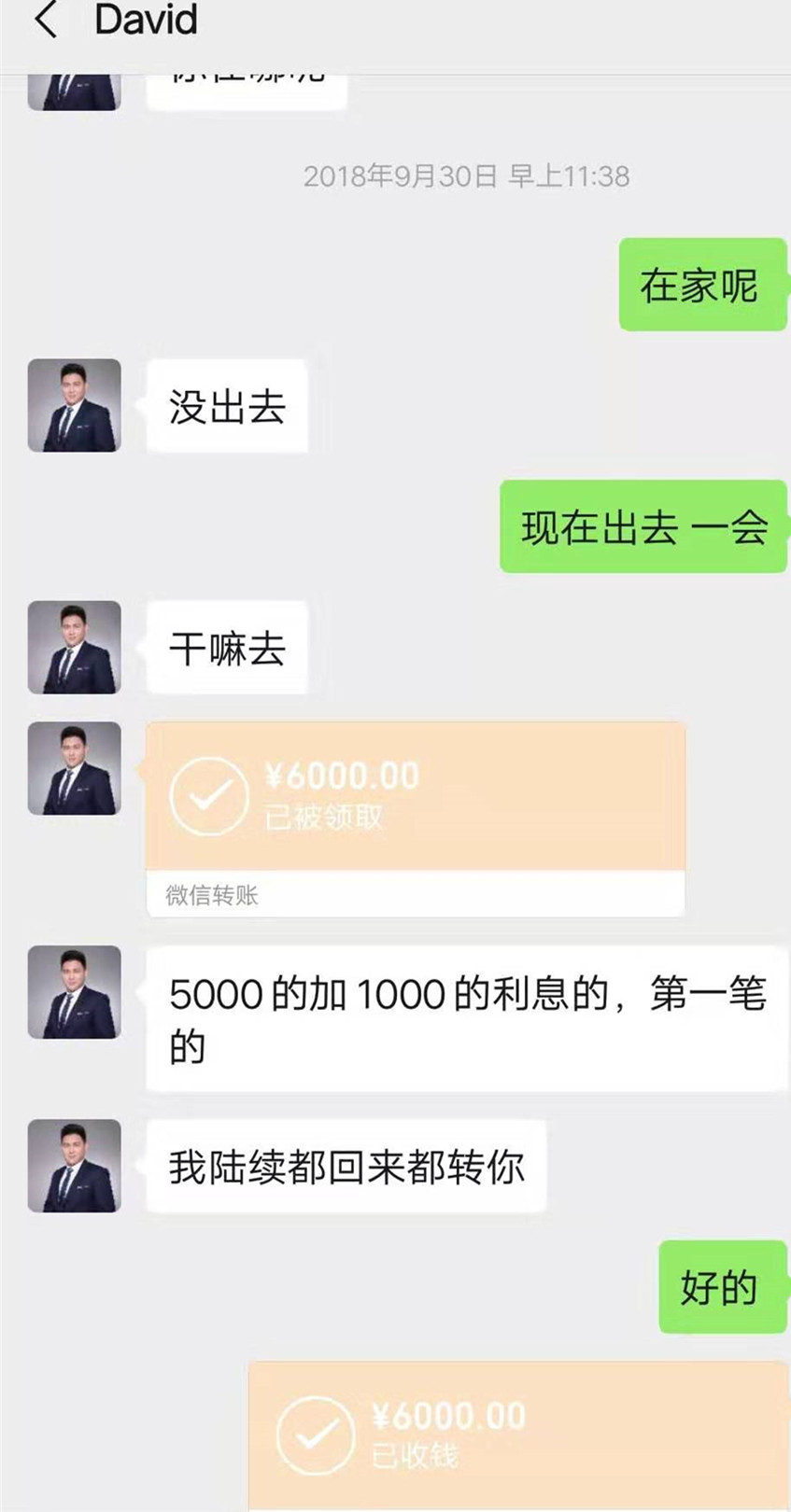Open David's avatar beside 没出去
Viewport: 791px width, 1512px height.
click(75, 405)
